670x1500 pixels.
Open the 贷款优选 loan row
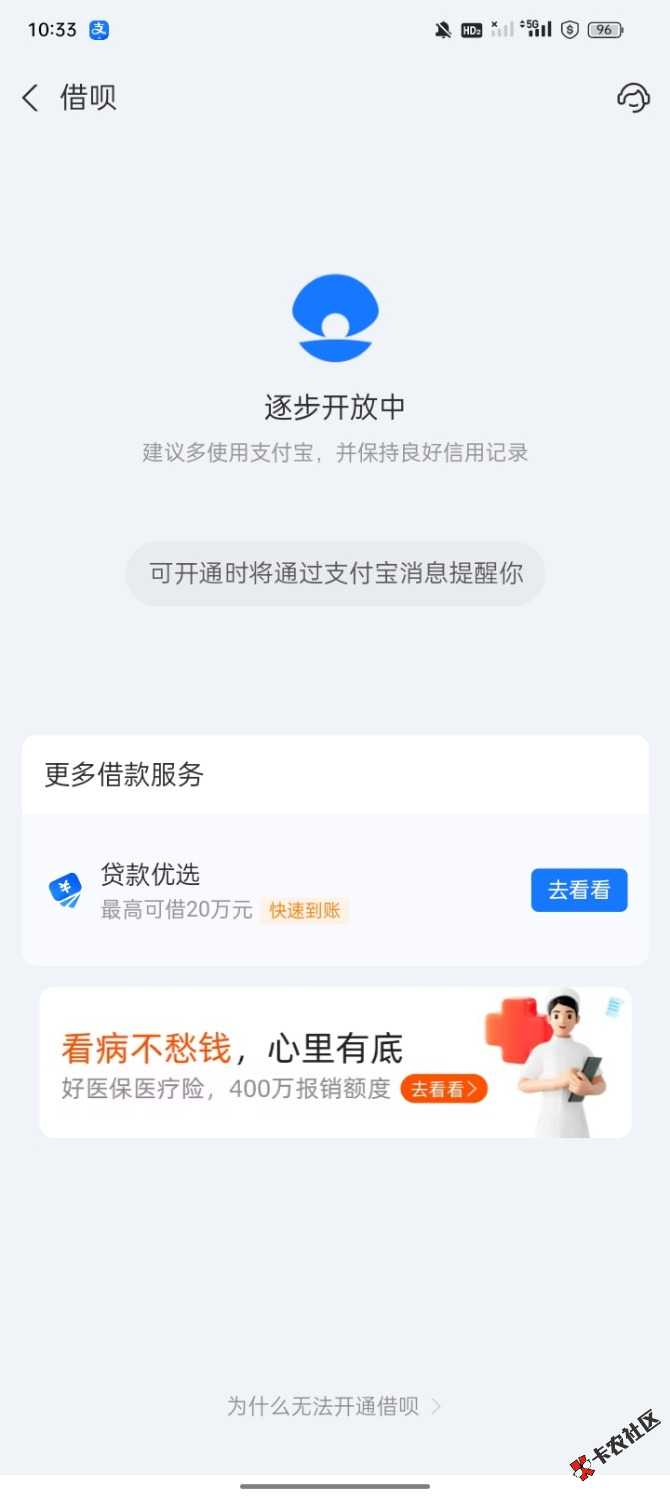[335, 890]
